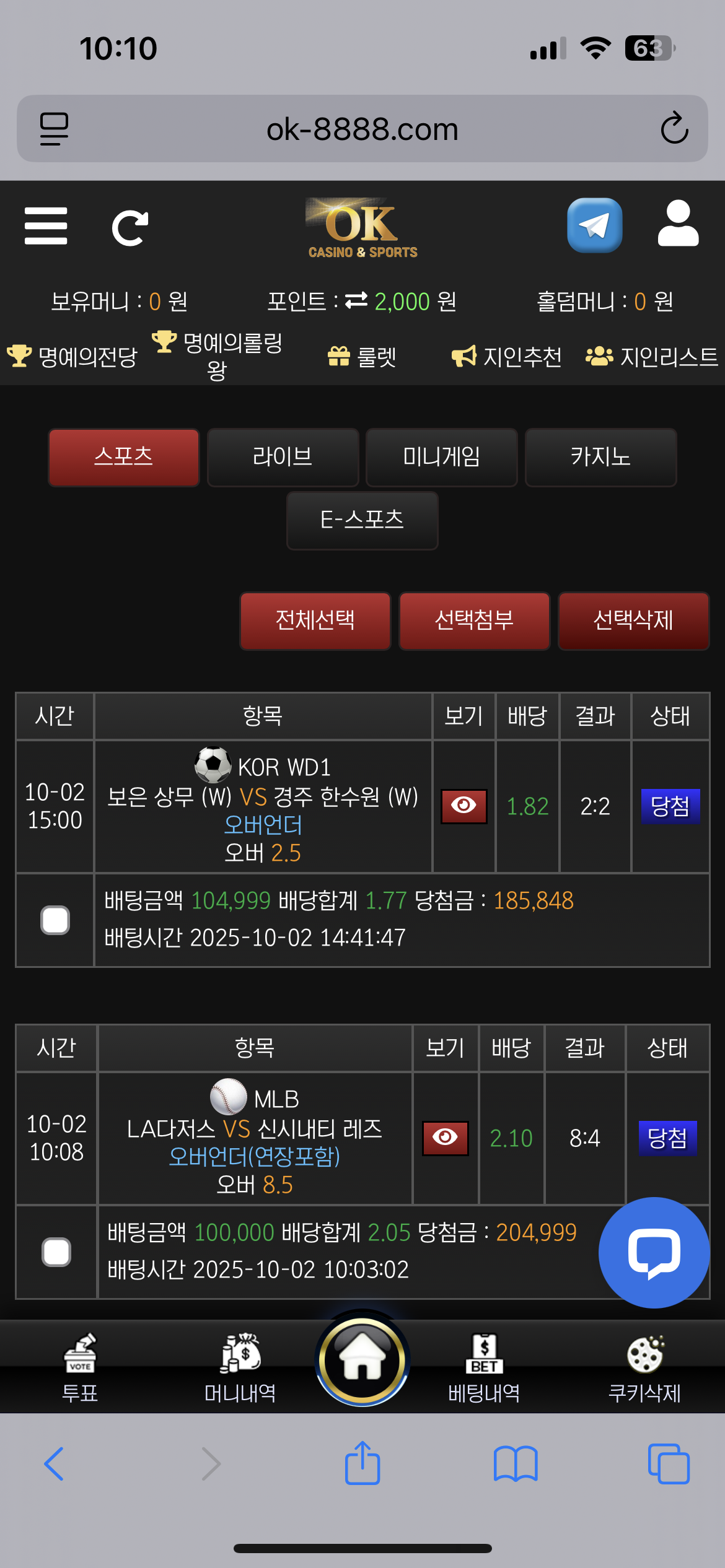Image resolution: width=725 pixels, height=1568 pixels.
Task: Check the box for the 100,000 bet
Action: click(x=56, y=1252)
